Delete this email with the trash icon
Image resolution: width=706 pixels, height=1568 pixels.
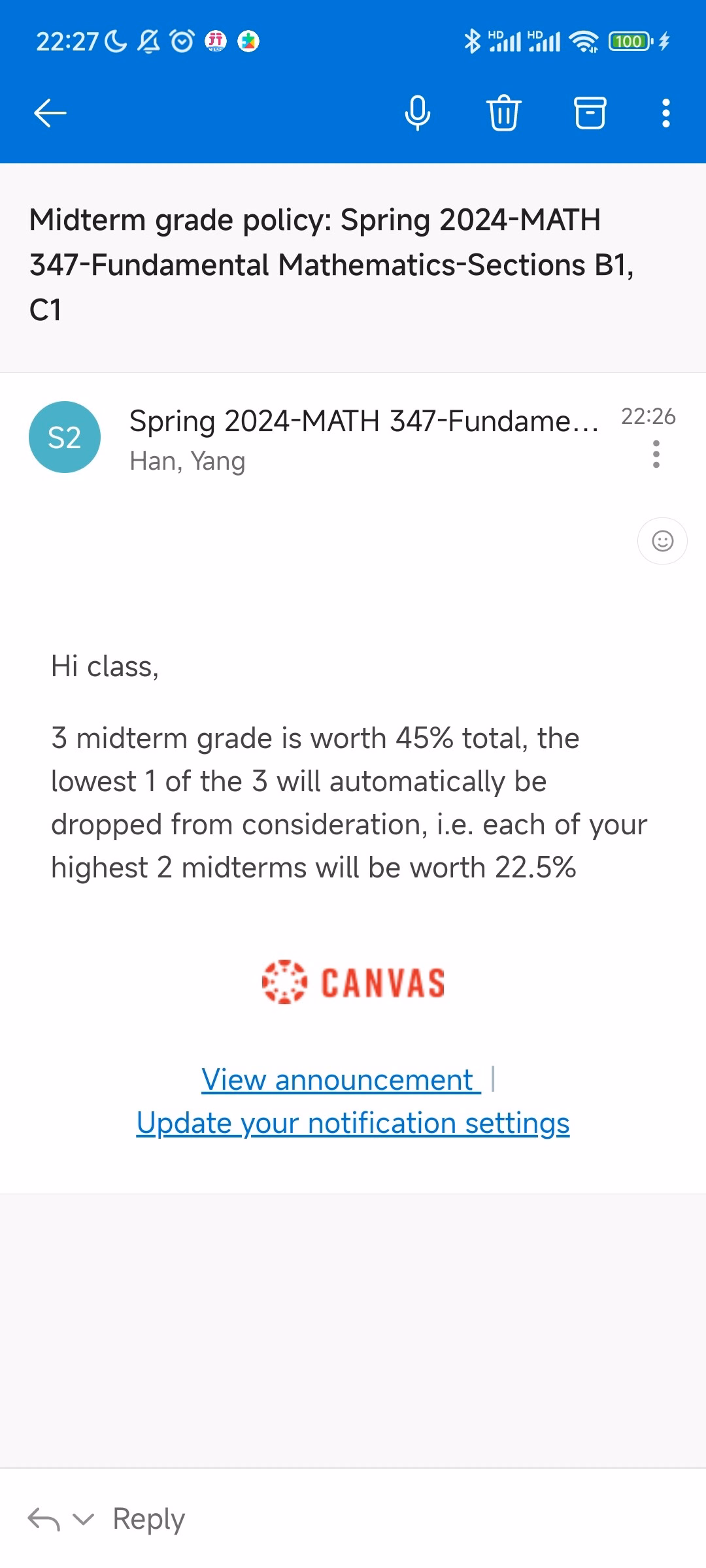tap(503, 113)
